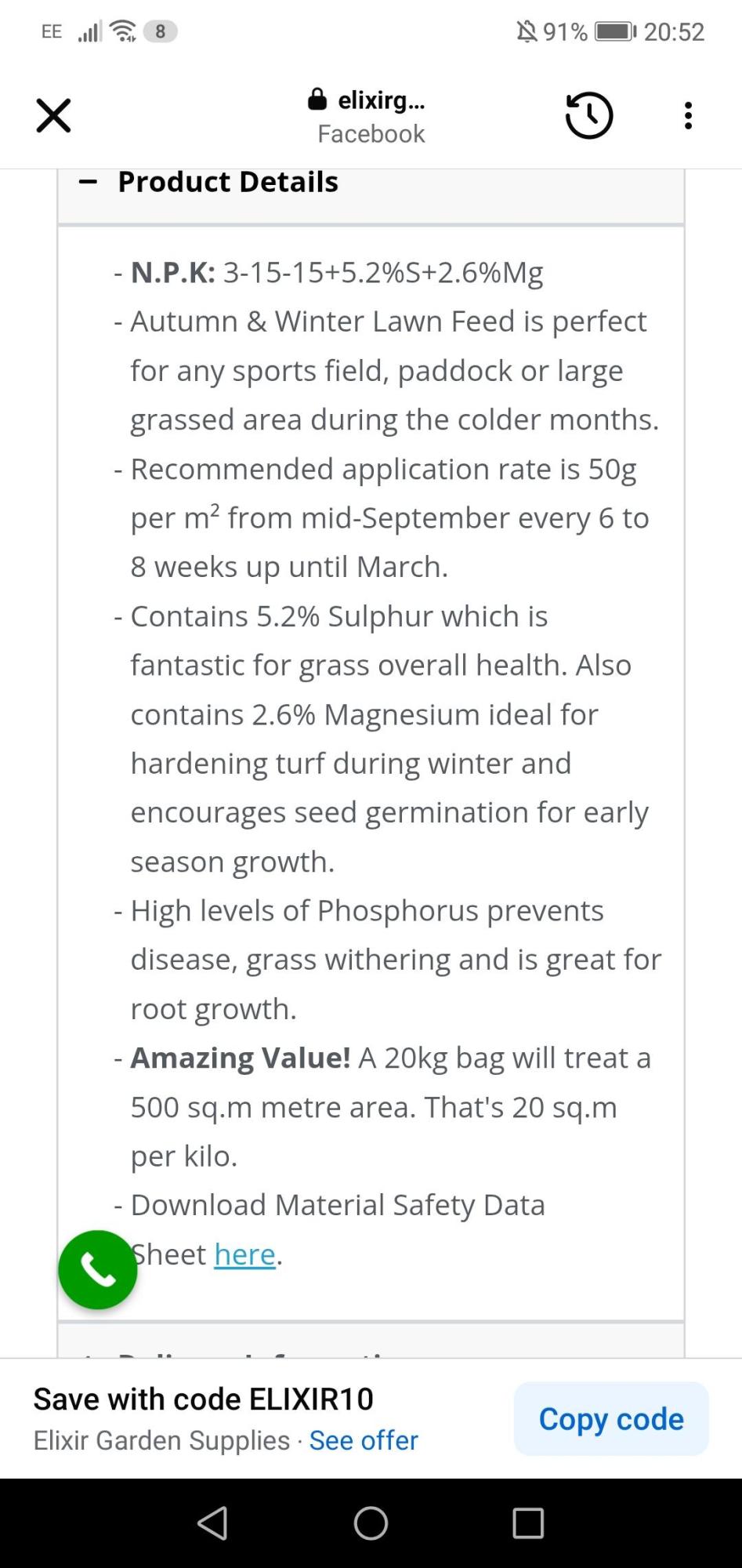
Task: Tap the green phone call button
Action: pos(98,1269)
